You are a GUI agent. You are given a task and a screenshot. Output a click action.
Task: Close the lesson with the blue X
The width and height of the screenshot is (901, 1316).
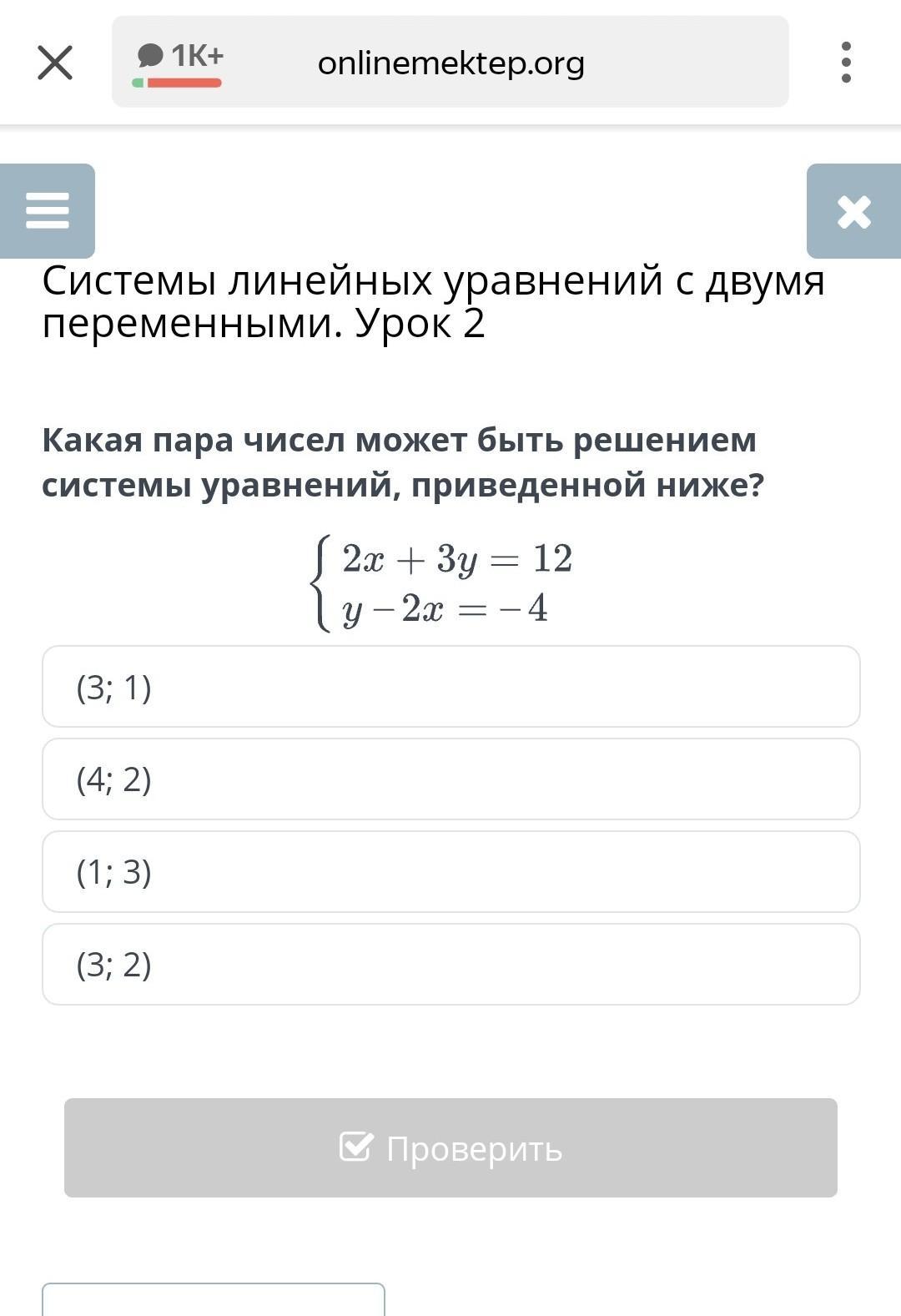coord(853,211)
